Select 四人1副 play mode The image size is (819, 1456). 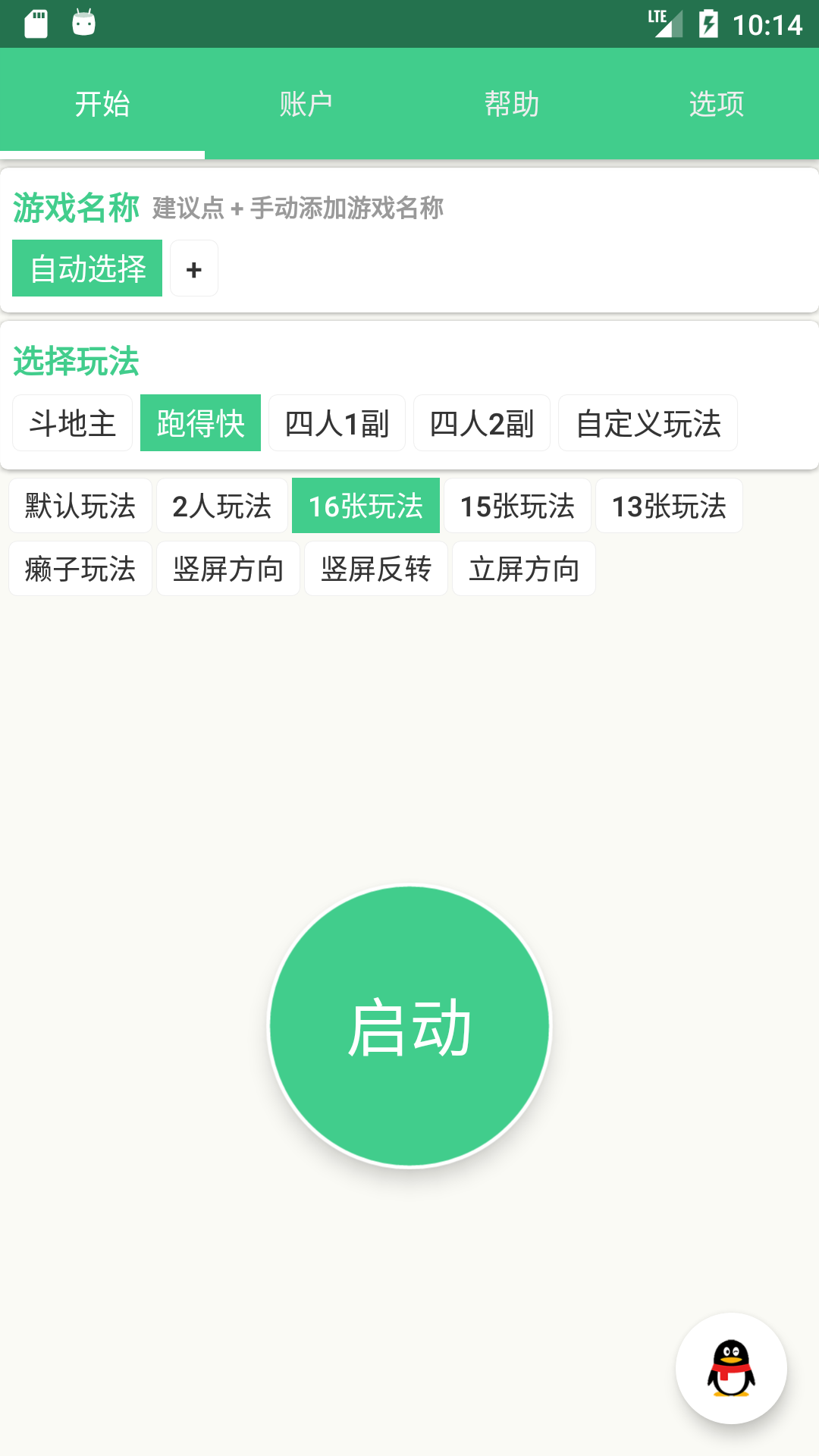pyautogui.click(x=337, y=423)
